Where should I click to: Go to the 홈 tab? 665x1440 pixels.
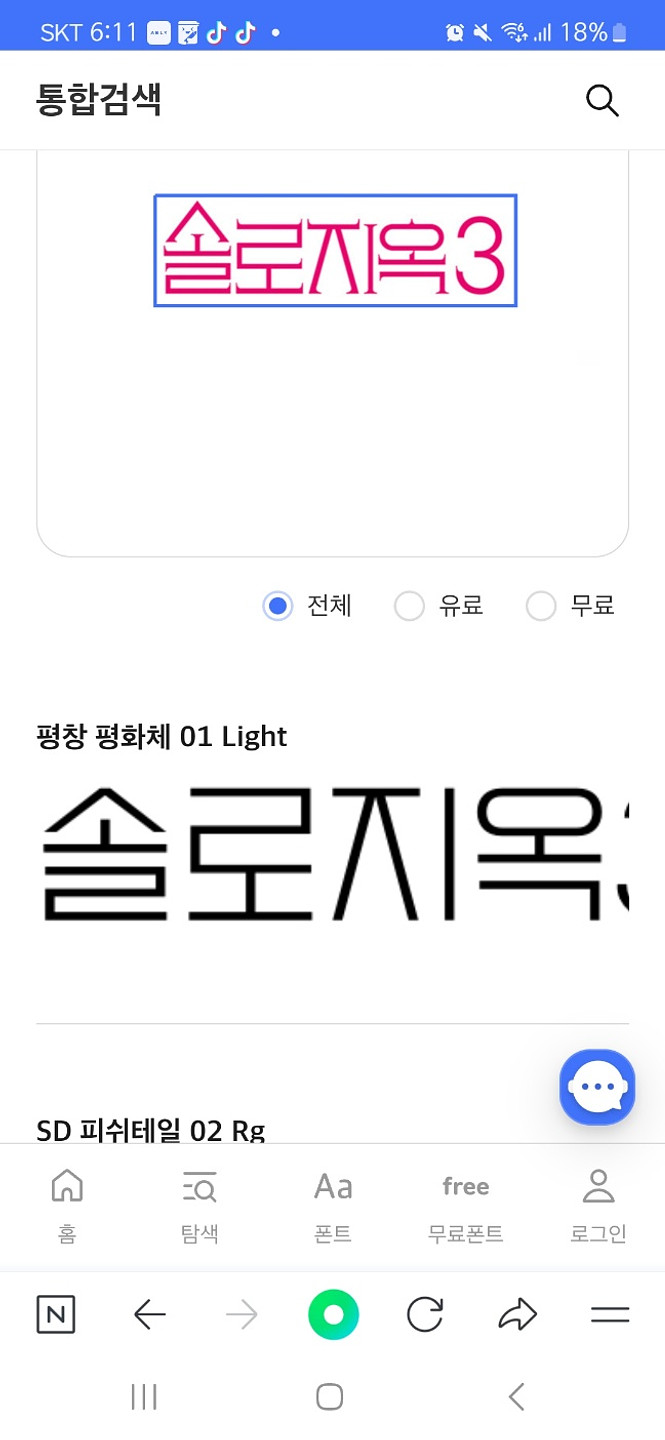click(x=67, y=1206)
